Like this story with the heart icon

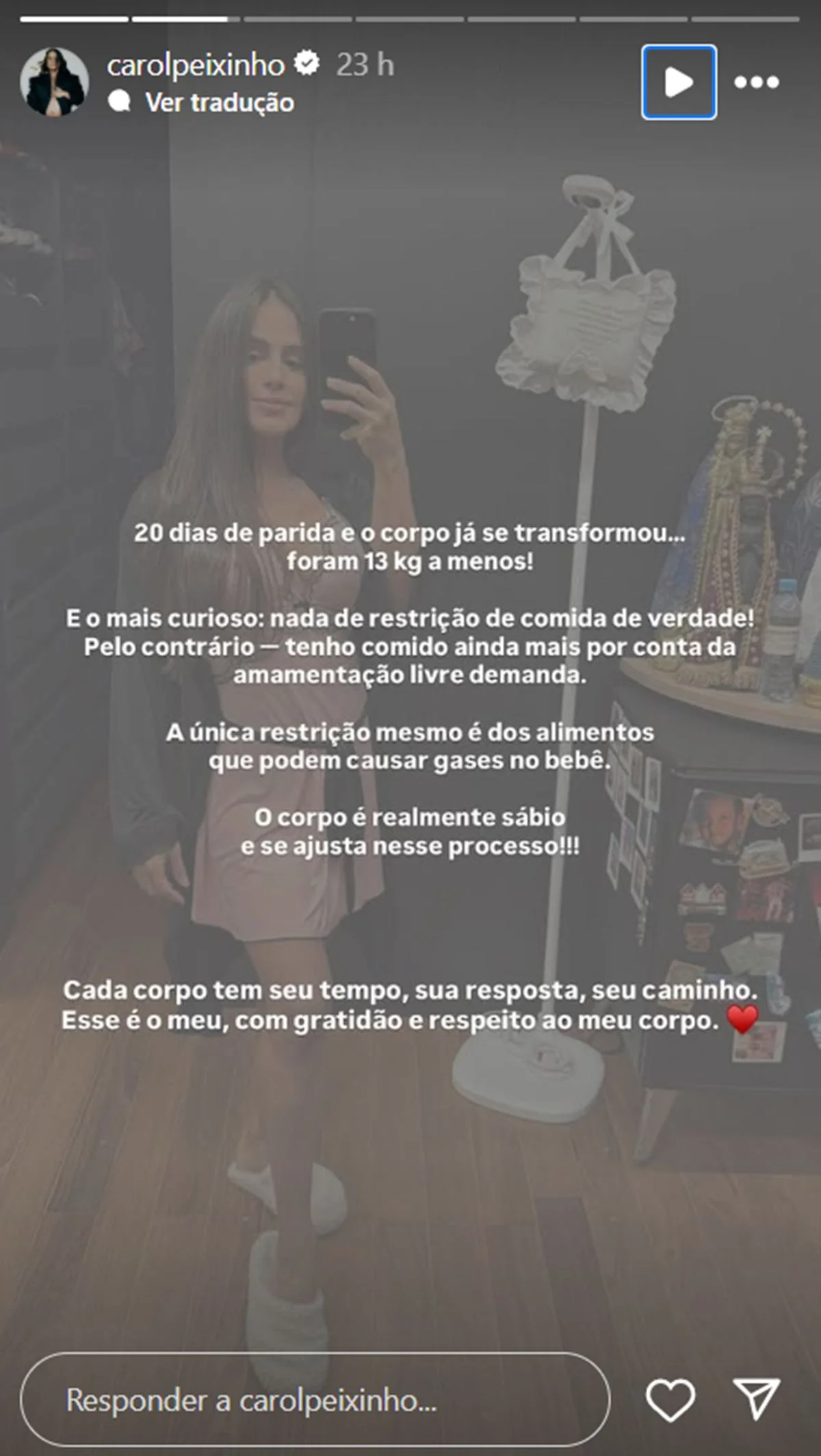click(x=670, y=1399)
